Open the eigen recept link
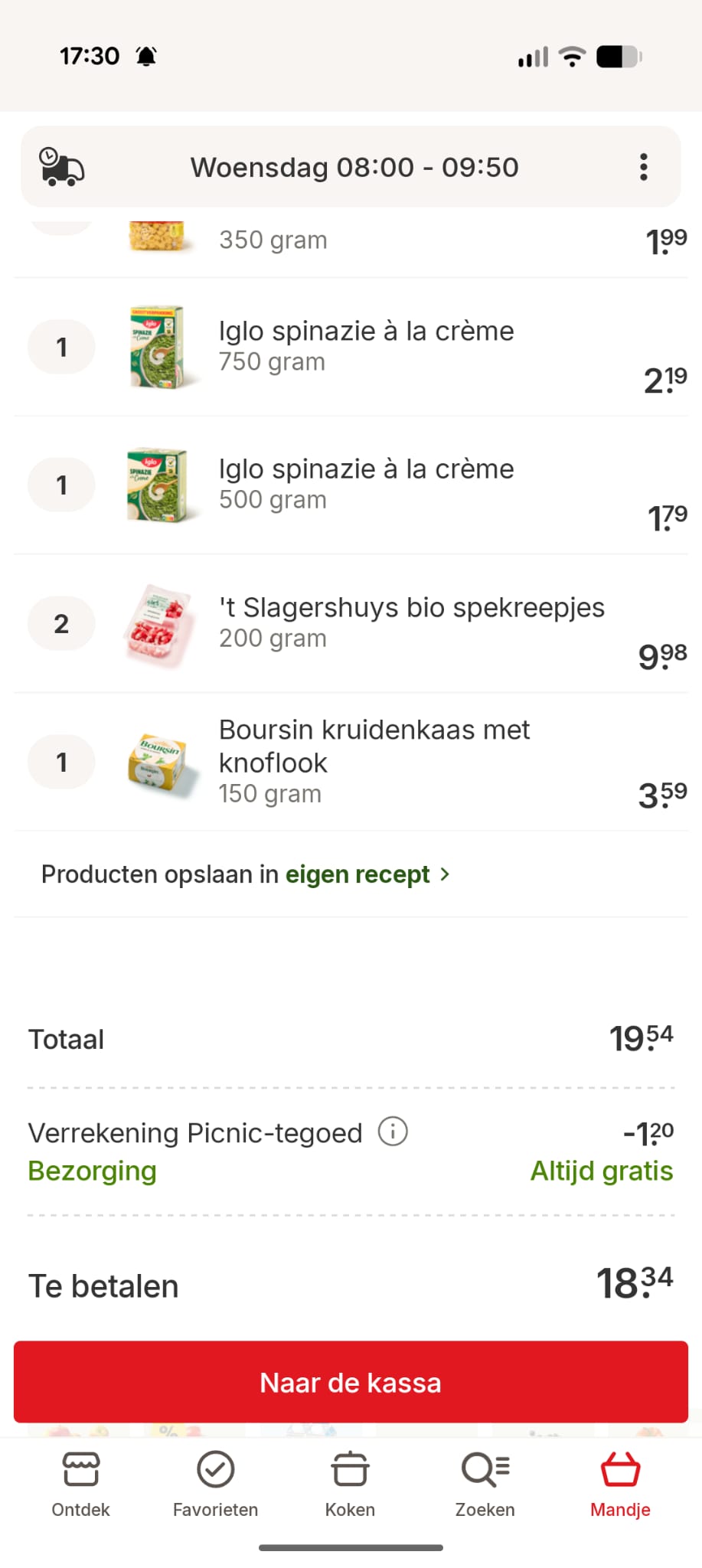This screenshot has width=702, height=1568. (x=357, y=874)
